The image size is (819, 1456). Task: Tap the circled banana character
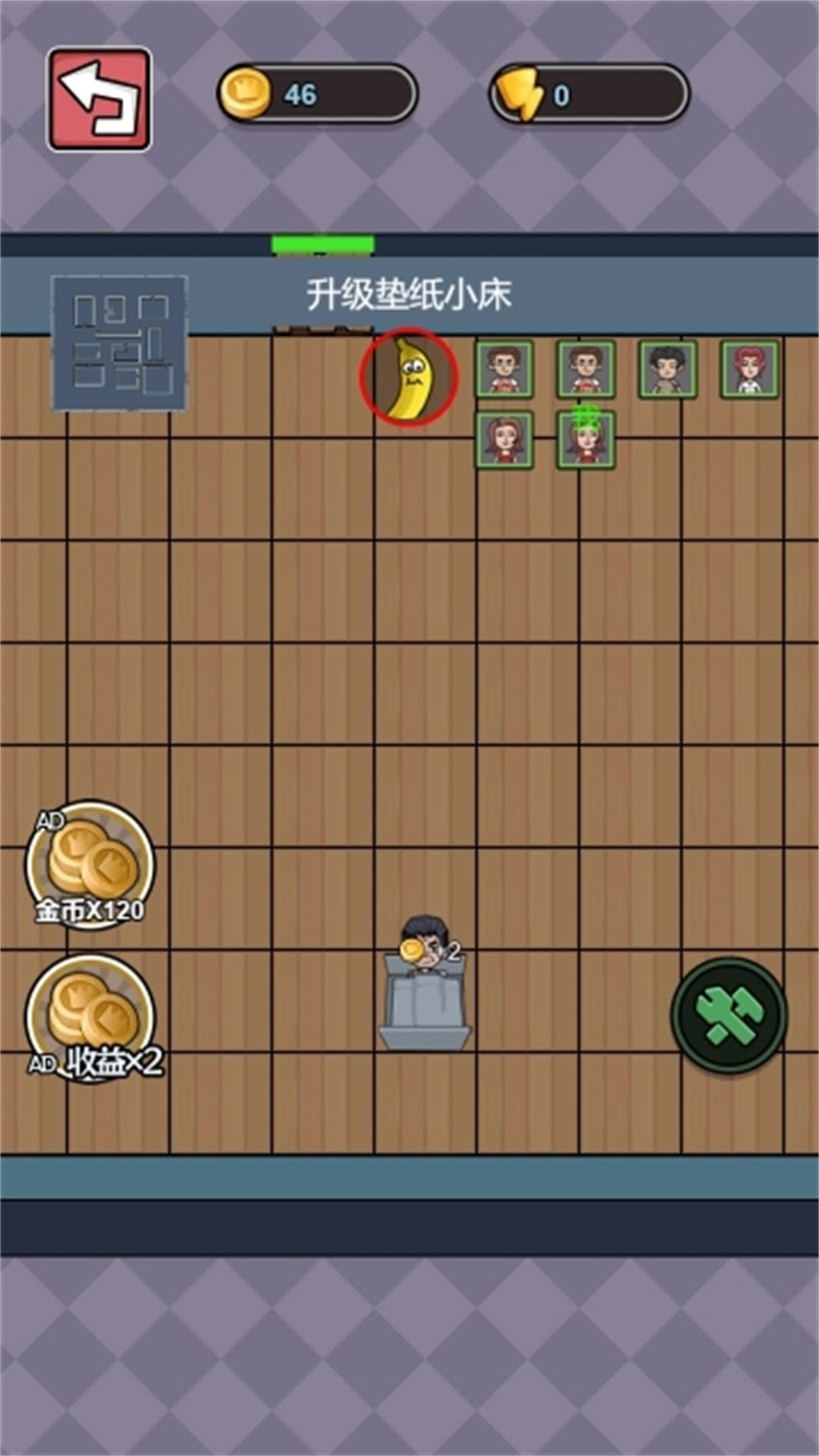409,377
